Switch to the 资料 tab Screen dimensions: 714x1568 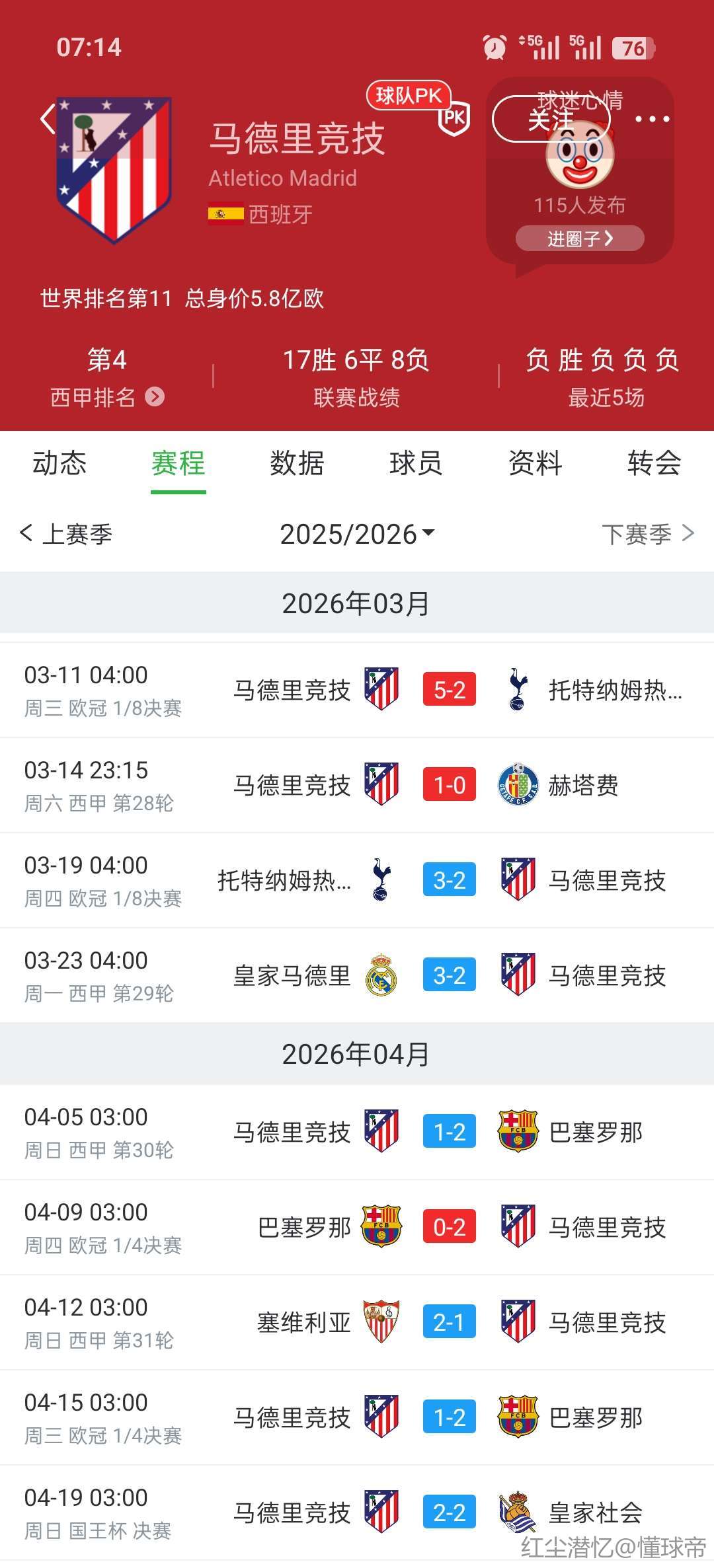click(x=535, y=463)
